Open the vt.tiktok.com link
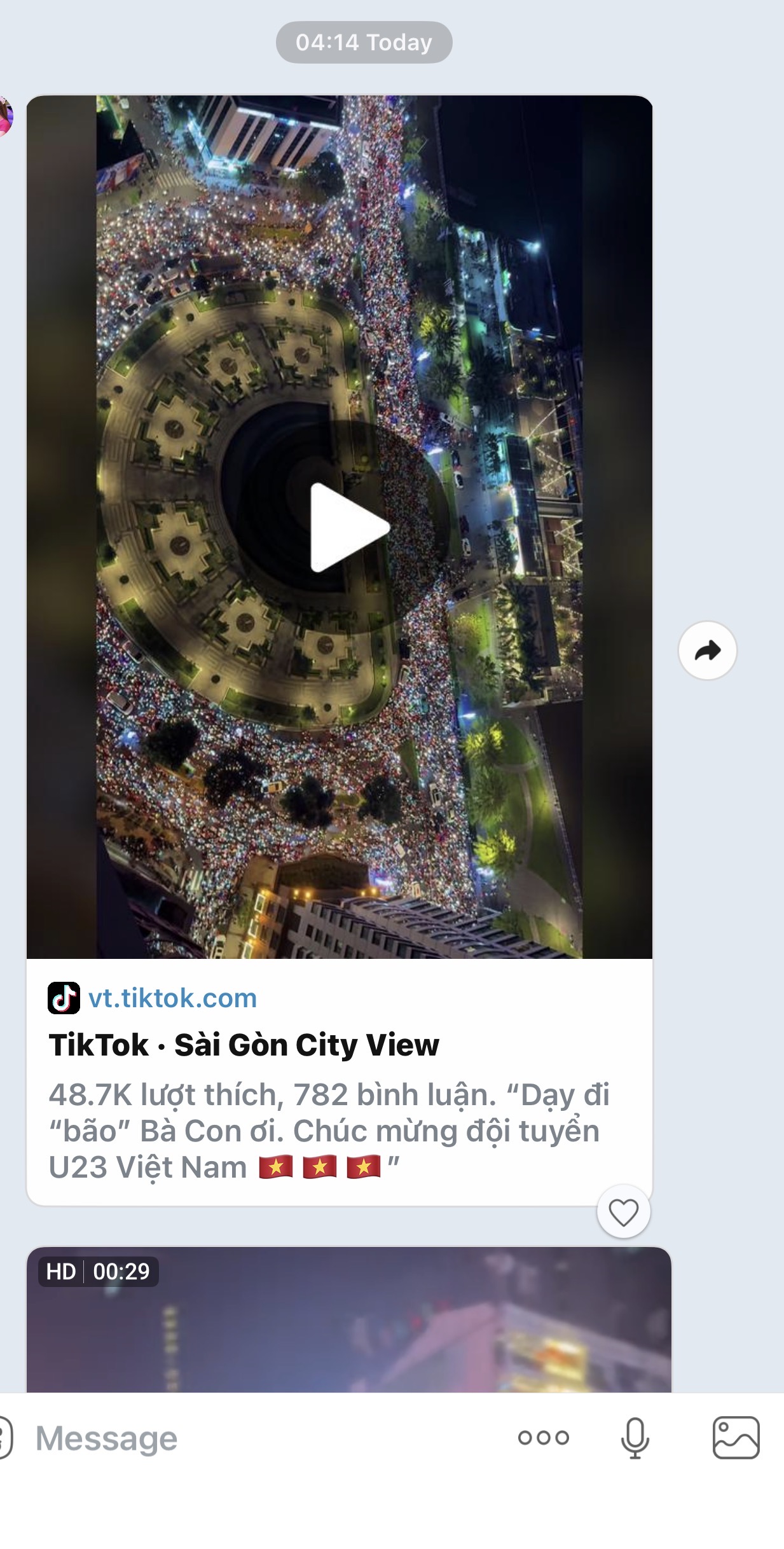 tap(172, 998)
